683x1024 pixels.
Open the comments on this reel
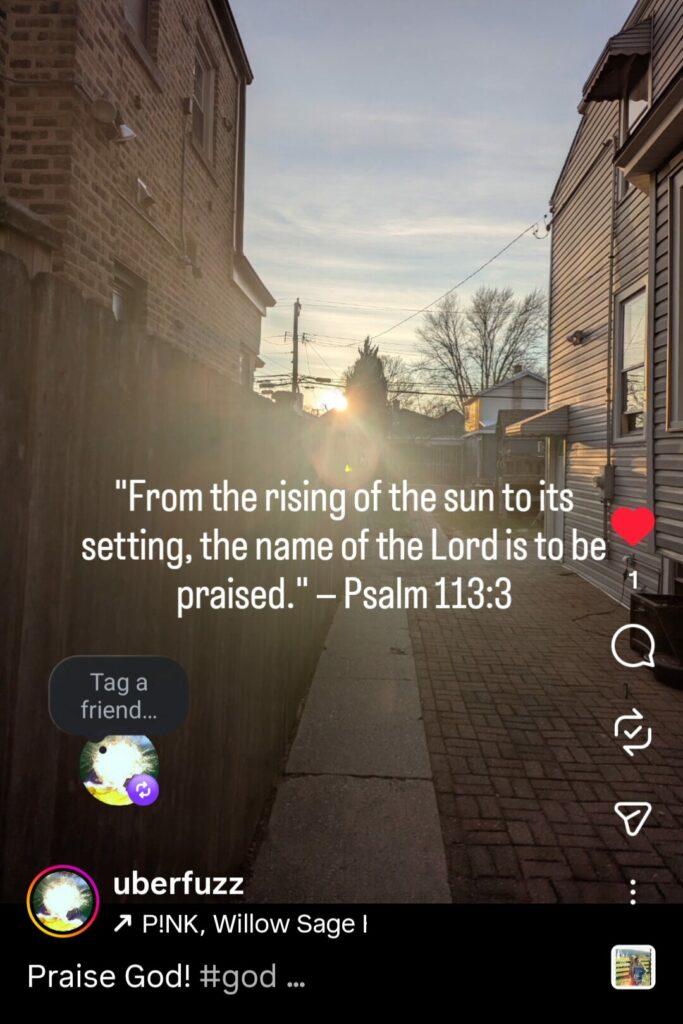click(632, 647)
